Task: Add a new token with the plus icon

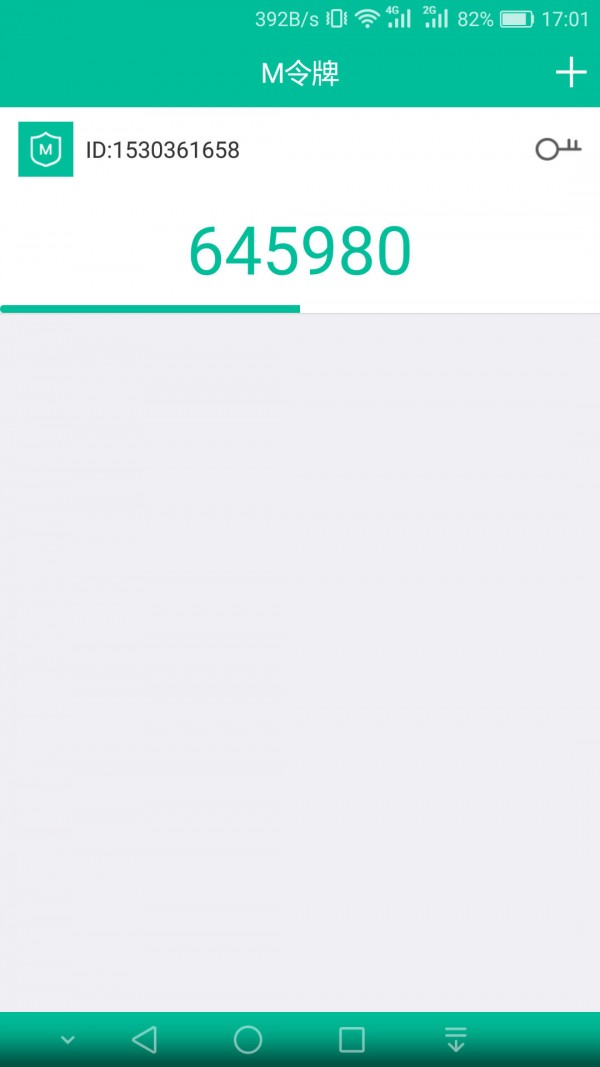Action: tap(570, 73)
